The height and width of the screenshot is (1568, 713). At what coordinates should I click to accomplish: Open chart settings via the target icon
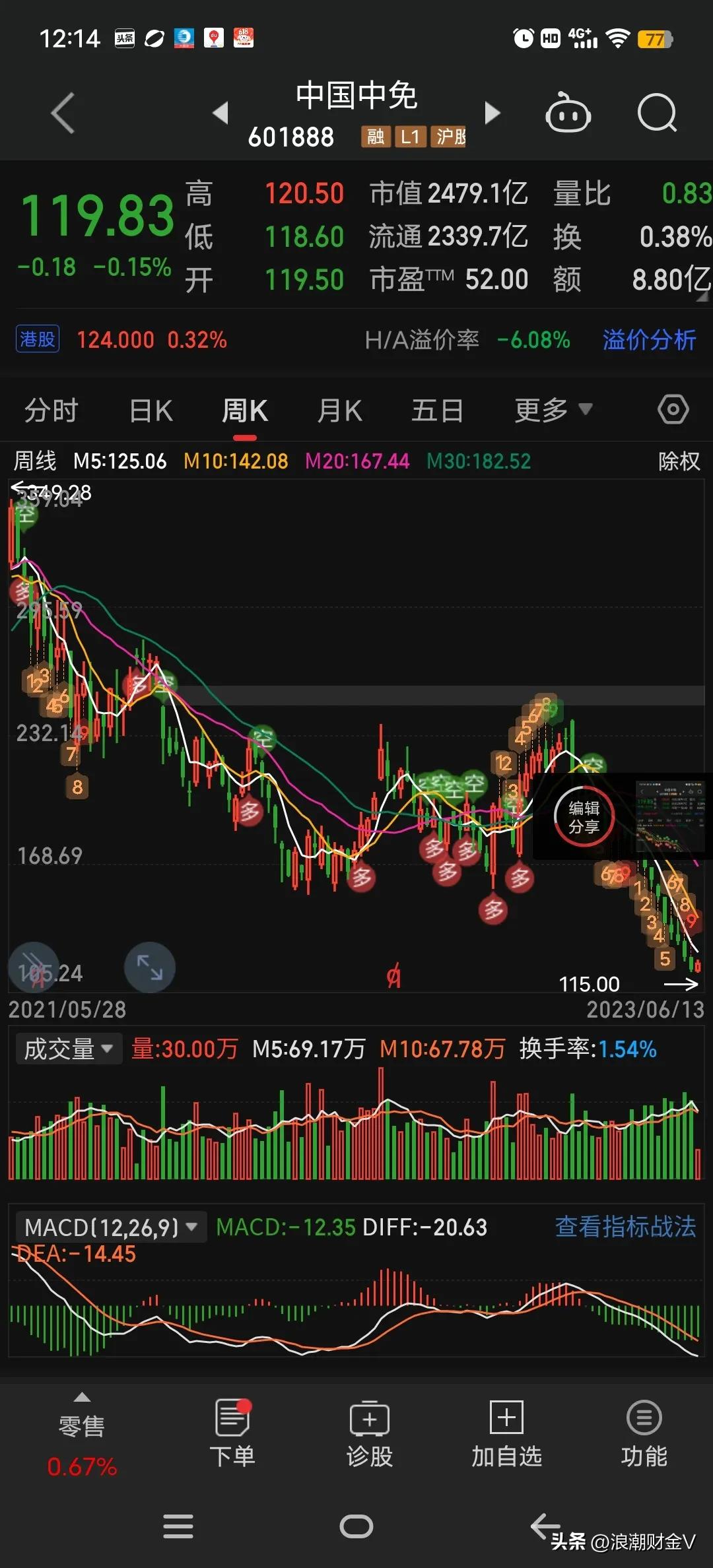[x=673, y=409]
